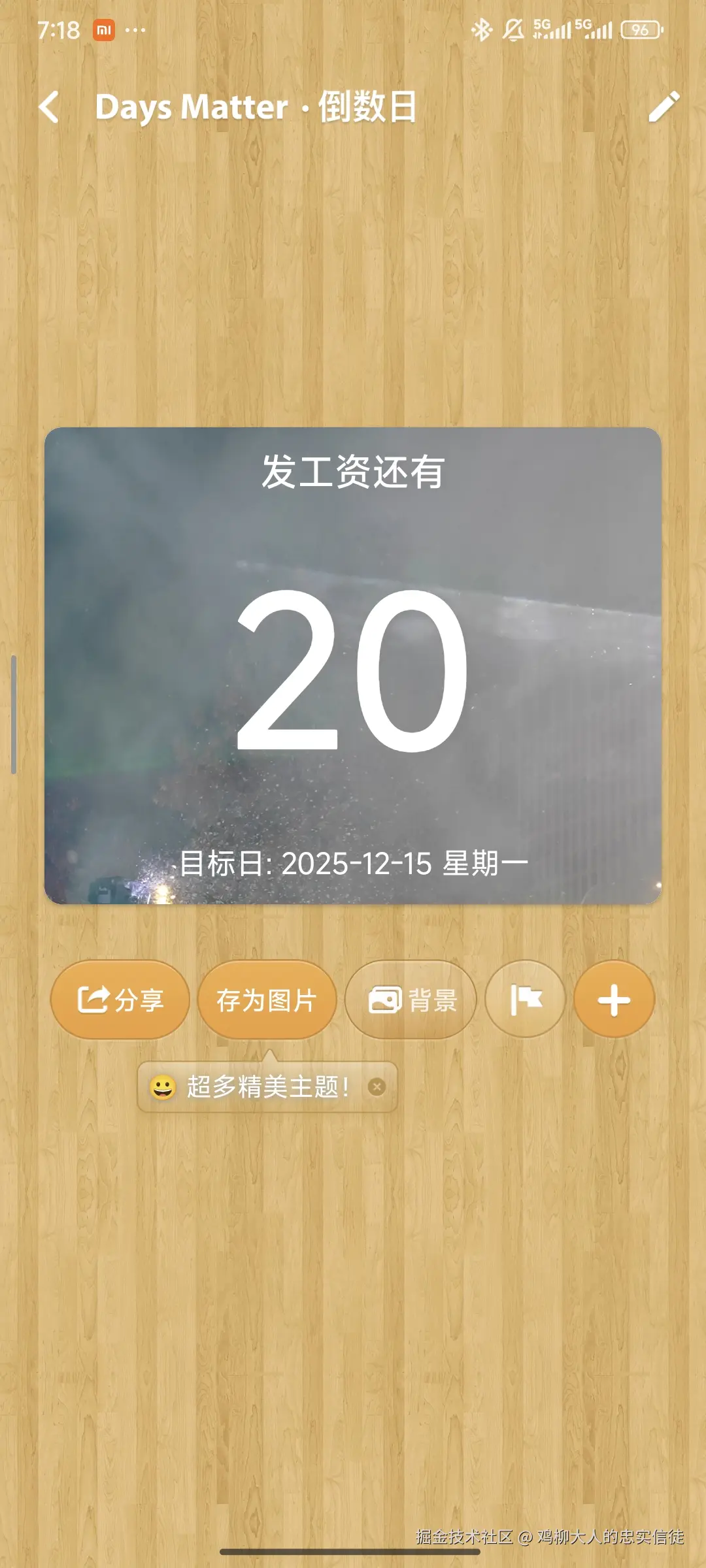This screenshot has width=706, height=1568.
Task: Open the 背景 background picker
Action: point(411,1000)
